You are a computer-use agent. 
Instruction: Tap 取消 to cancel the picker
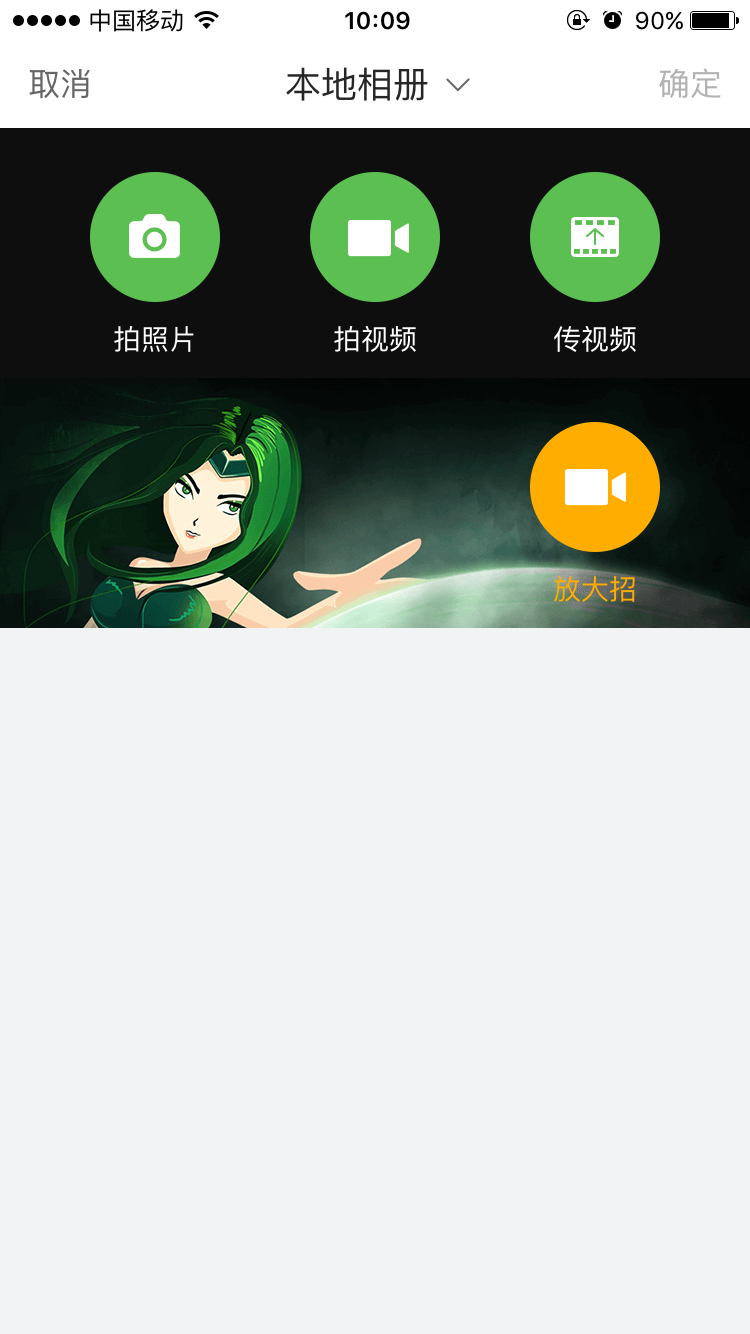(61, 85)
